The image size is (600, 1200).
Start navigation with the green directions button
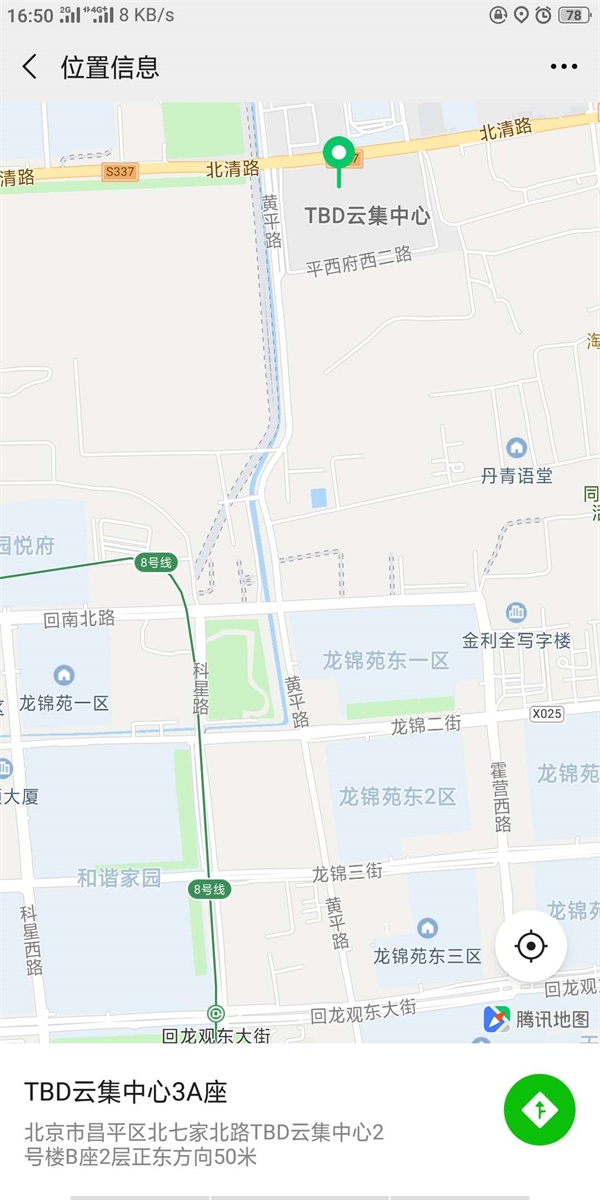click(x=539, y=1109)
